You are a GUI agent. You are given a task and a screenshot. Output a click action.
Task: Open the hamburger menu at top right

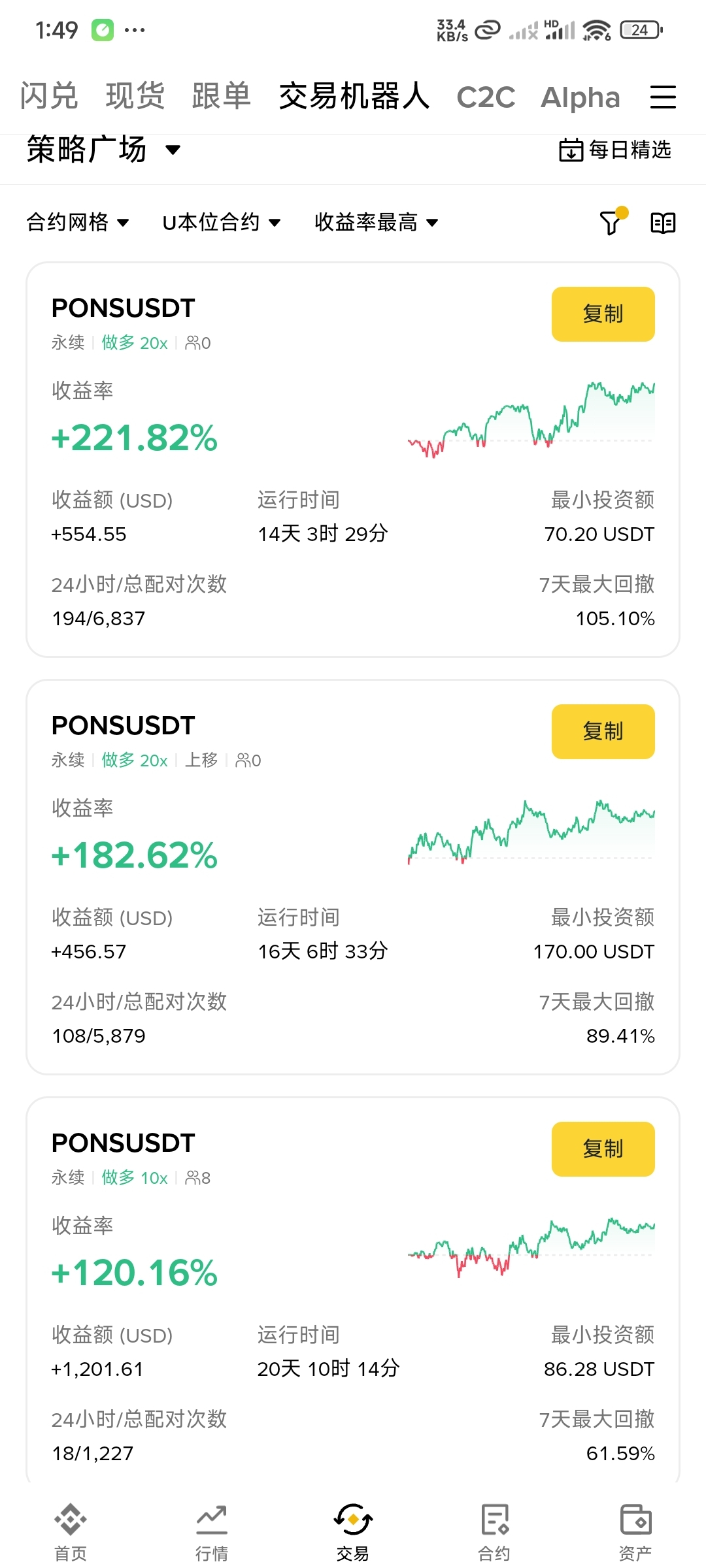[x=663, y=97]
